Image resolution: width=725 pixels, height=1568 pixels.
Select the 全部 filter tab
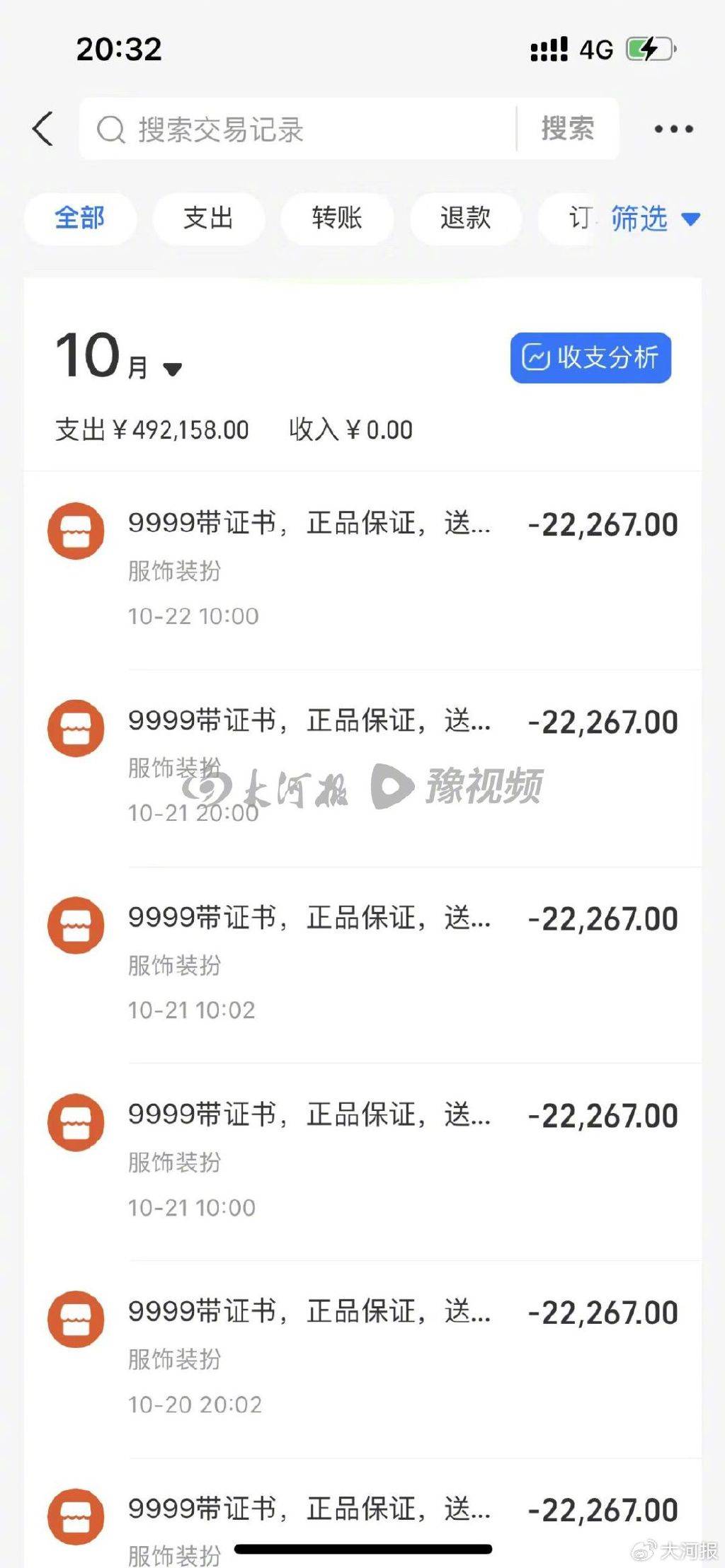[80, 219]
